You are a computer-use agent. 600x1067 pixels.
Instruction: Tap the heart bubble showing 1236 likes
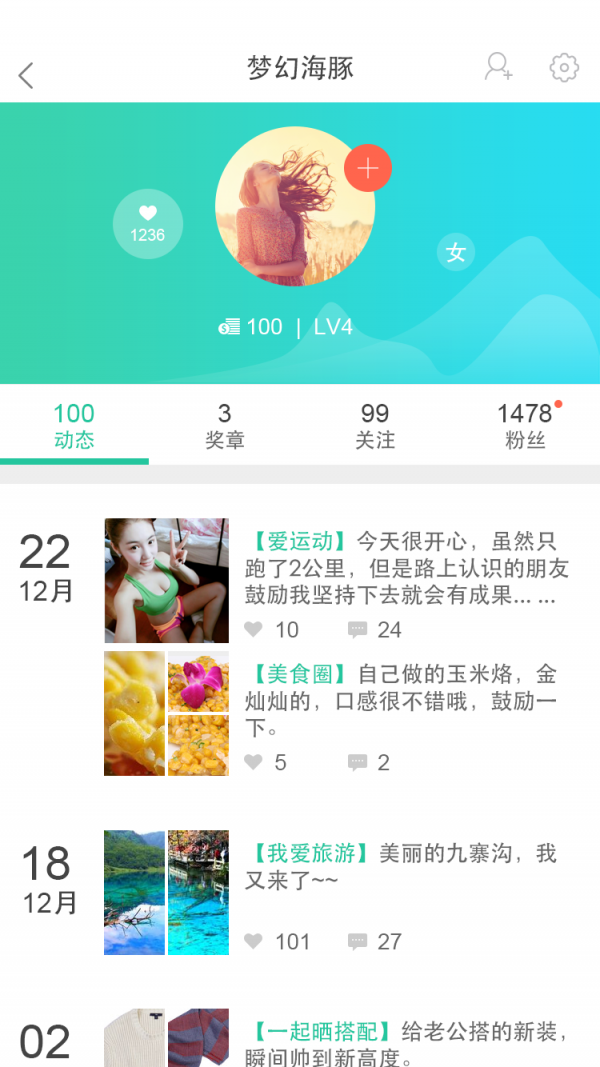click(x=148, y=224)
